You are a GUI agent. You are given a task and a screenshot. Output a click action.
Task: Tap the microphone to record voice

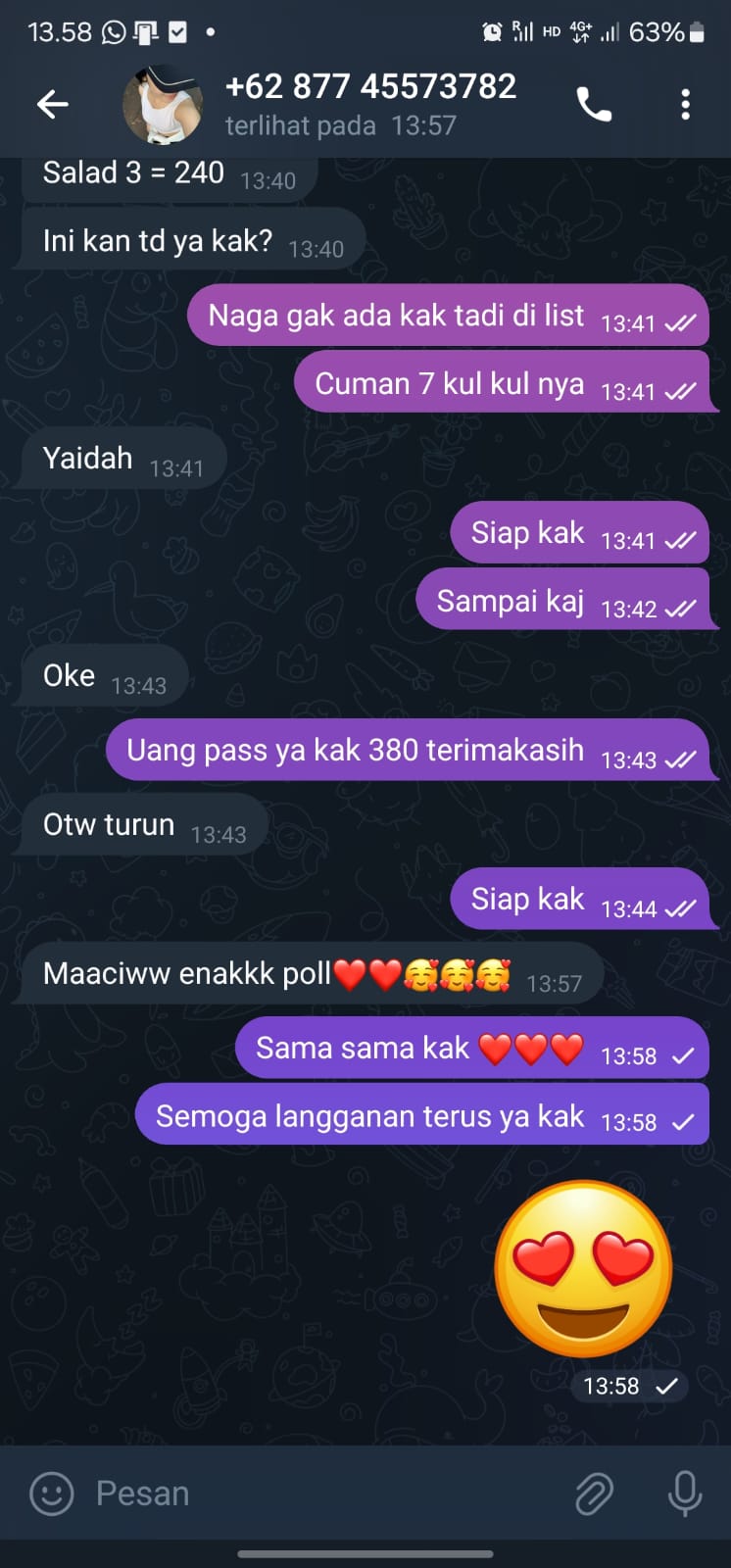point(684,1494)
